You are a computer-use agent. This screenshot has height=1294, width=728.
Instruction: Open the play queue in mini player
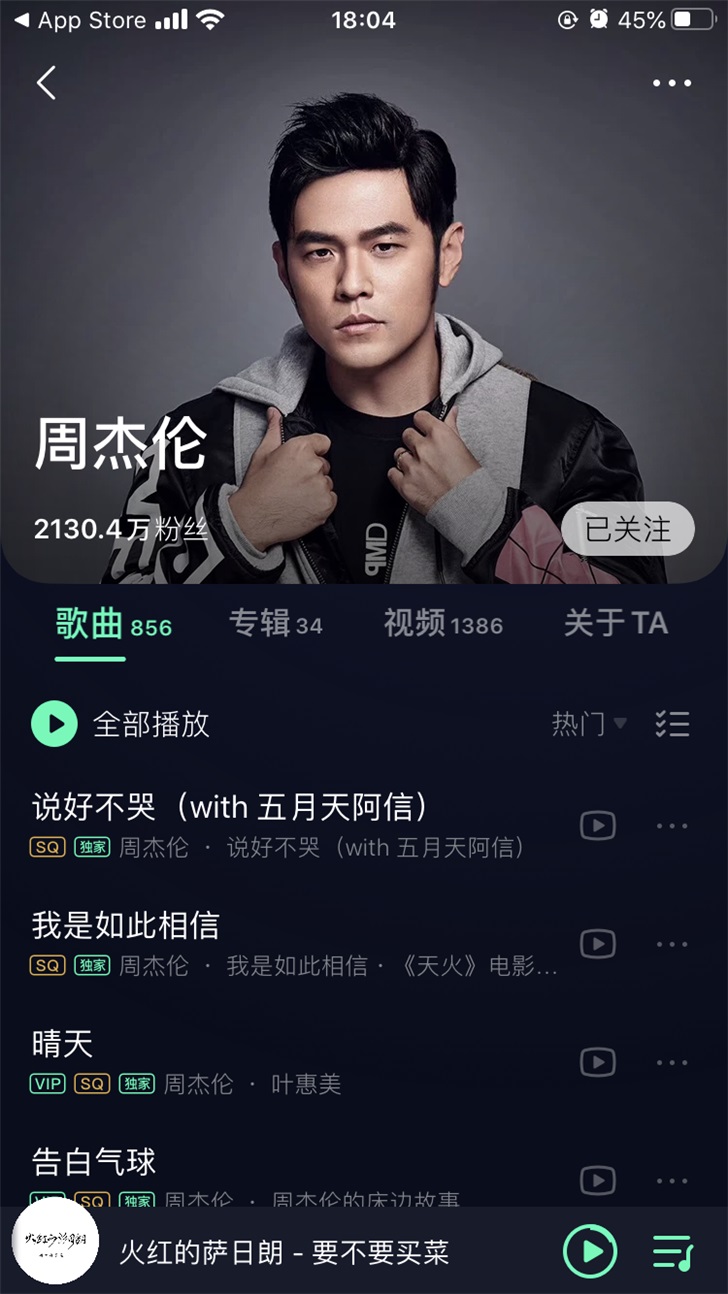[672, 1252]
